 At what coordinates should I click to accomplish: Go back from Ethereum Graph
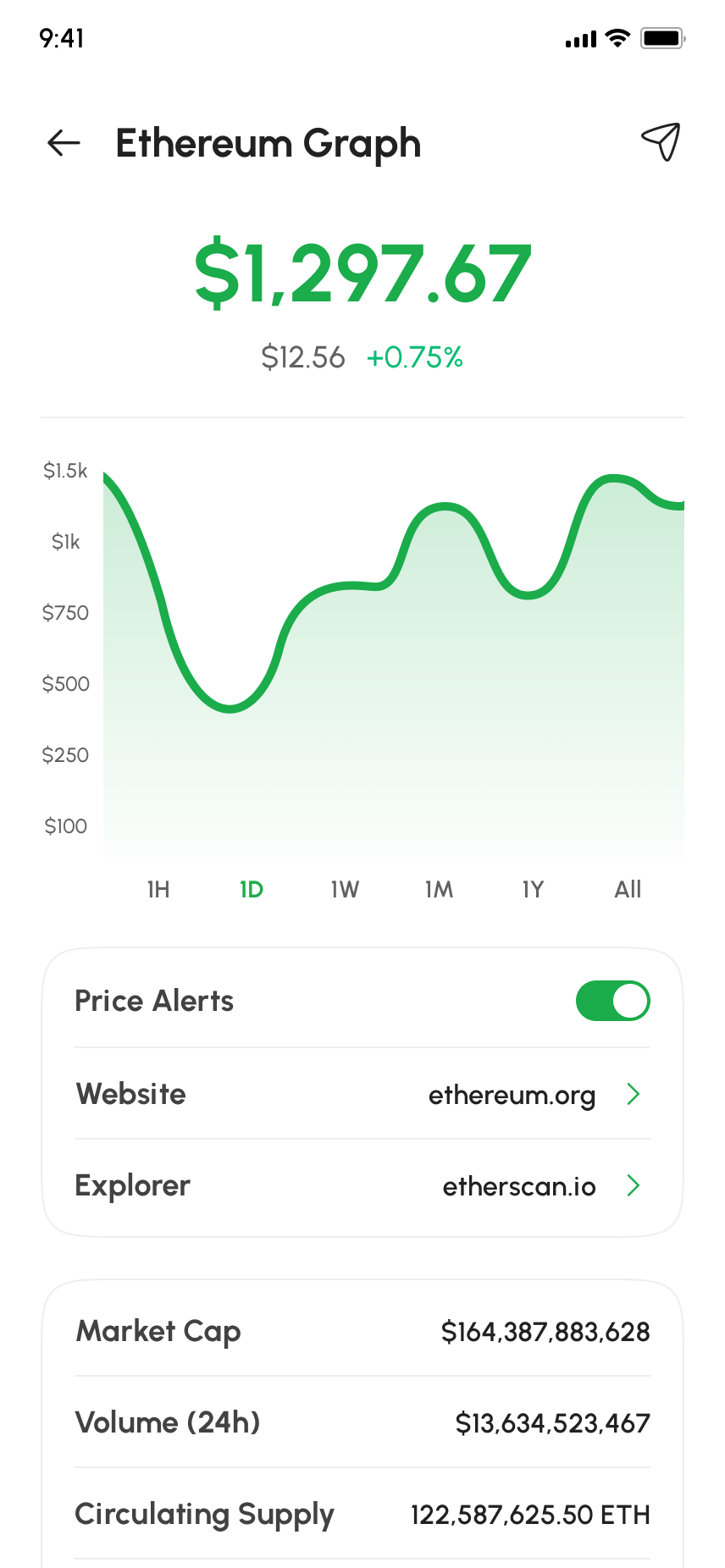coord(64,143)
